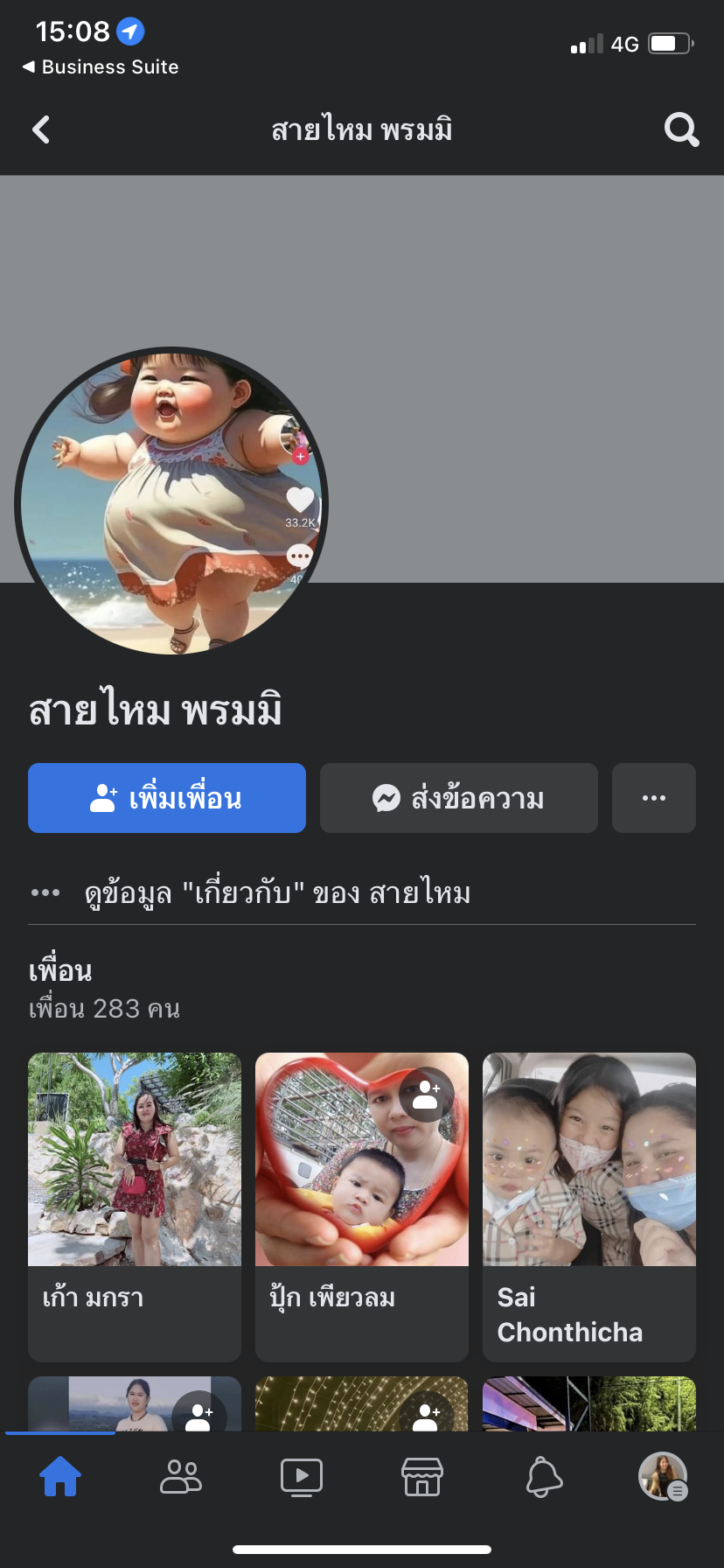The height and width of the screenshot is (1568, 724).
Task: Tap the เพิ่มเพื่อน add friend button
Action: 167,798
